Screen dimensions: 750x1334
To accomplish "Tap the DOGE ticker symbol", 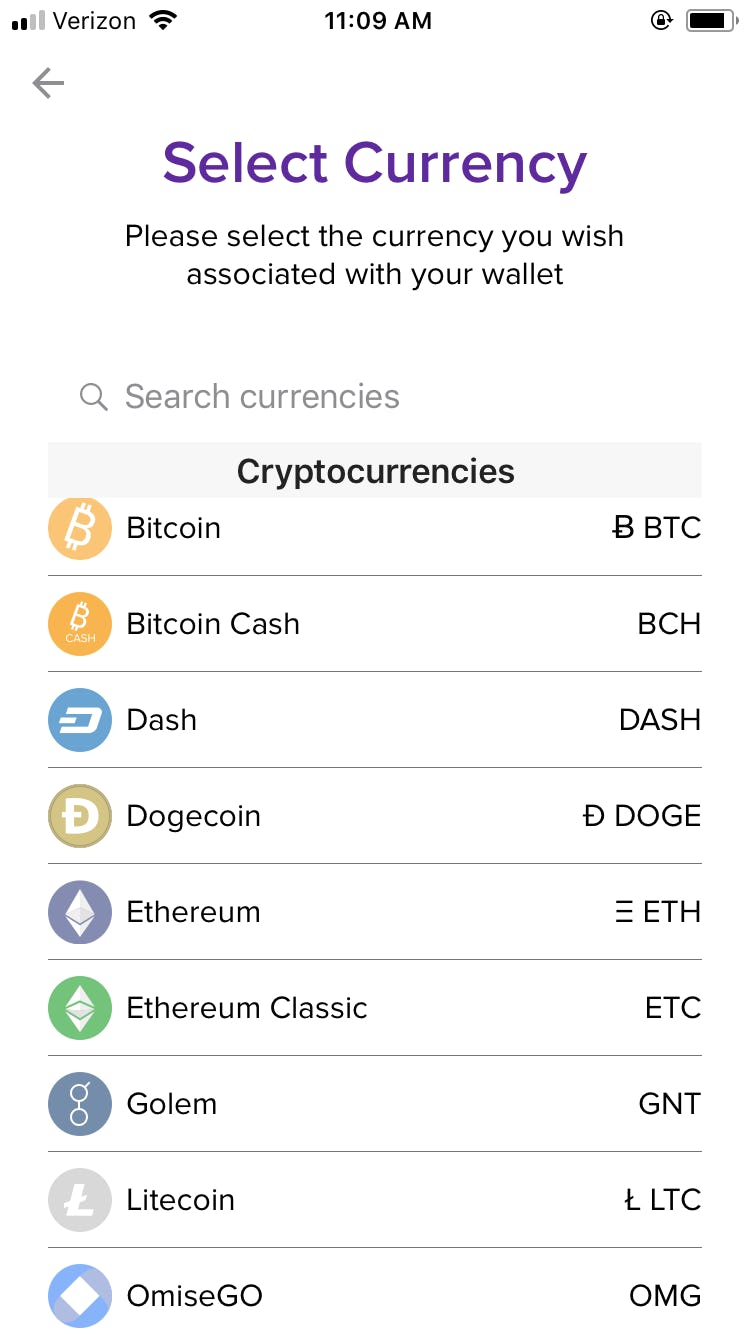I will 643,816.
